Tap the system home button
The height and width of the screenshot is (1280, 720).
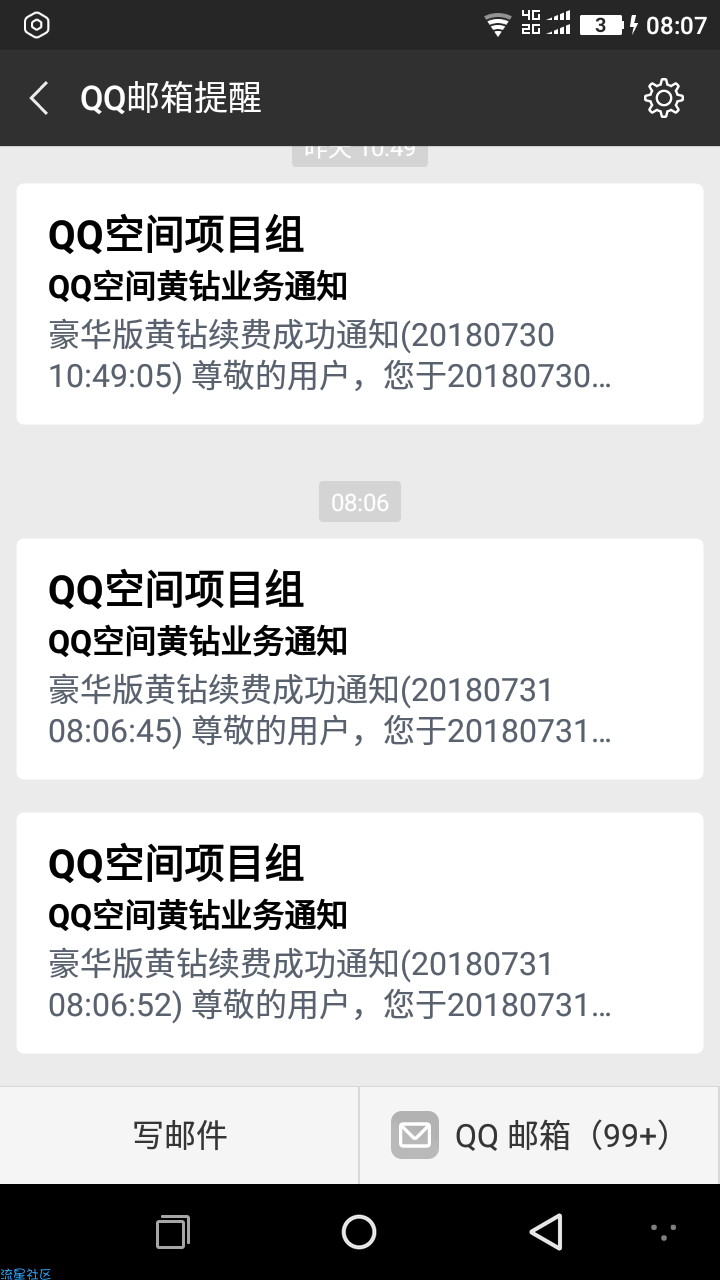coord(359,1232)
